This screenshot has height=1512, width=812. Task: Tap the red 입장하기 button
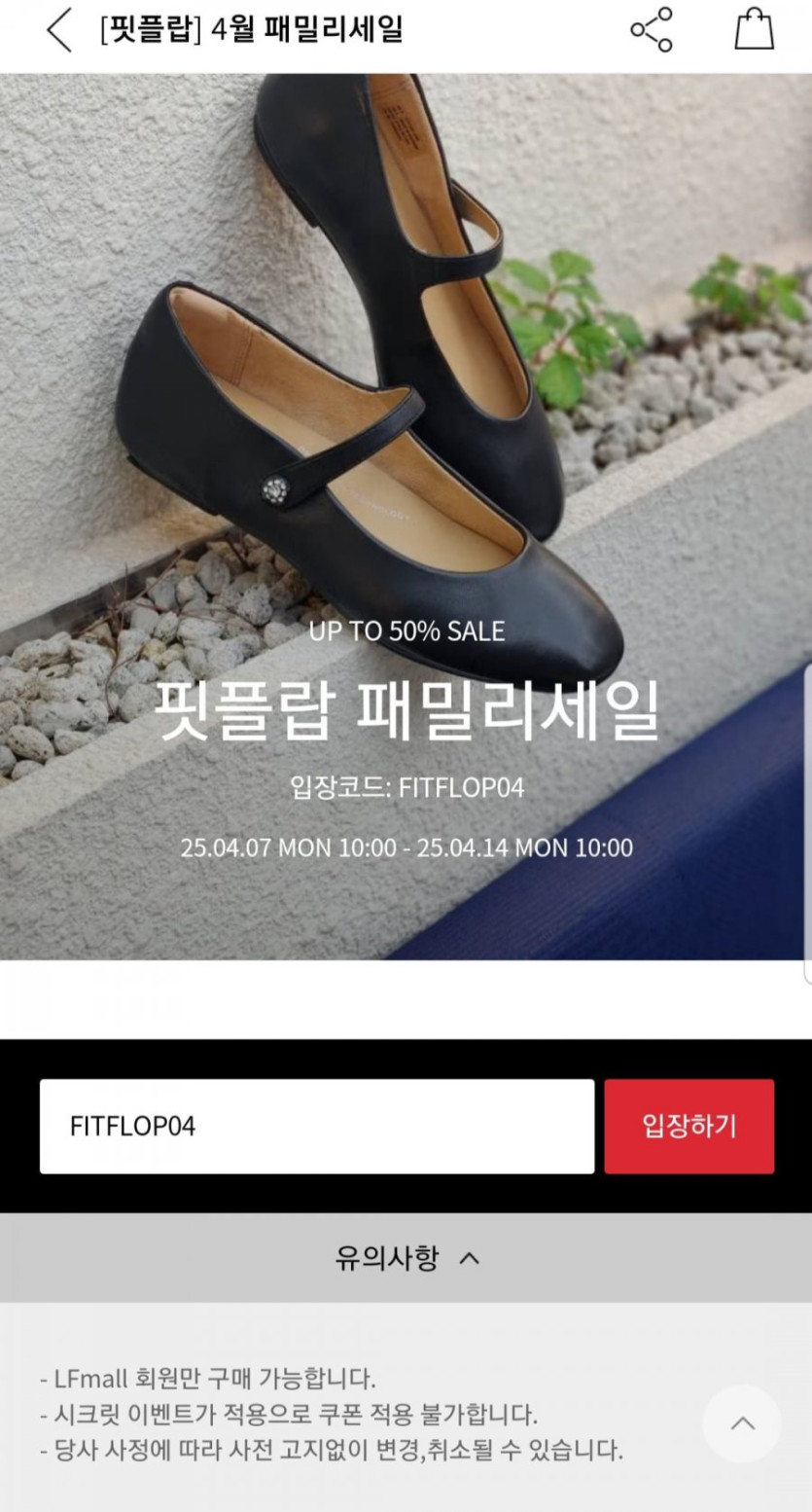pyautogui.click(x=688, y=1126)
